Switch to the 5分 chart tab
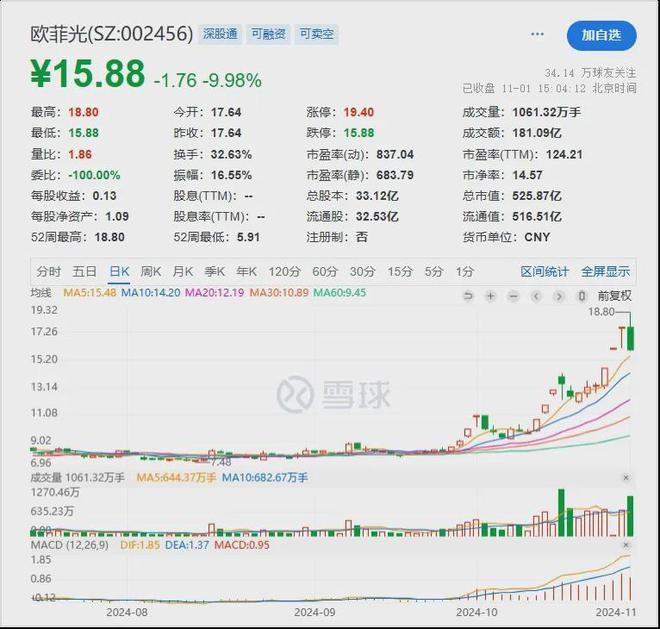Image resolution: width=660 pixels, height=629 pixels. 434,272
